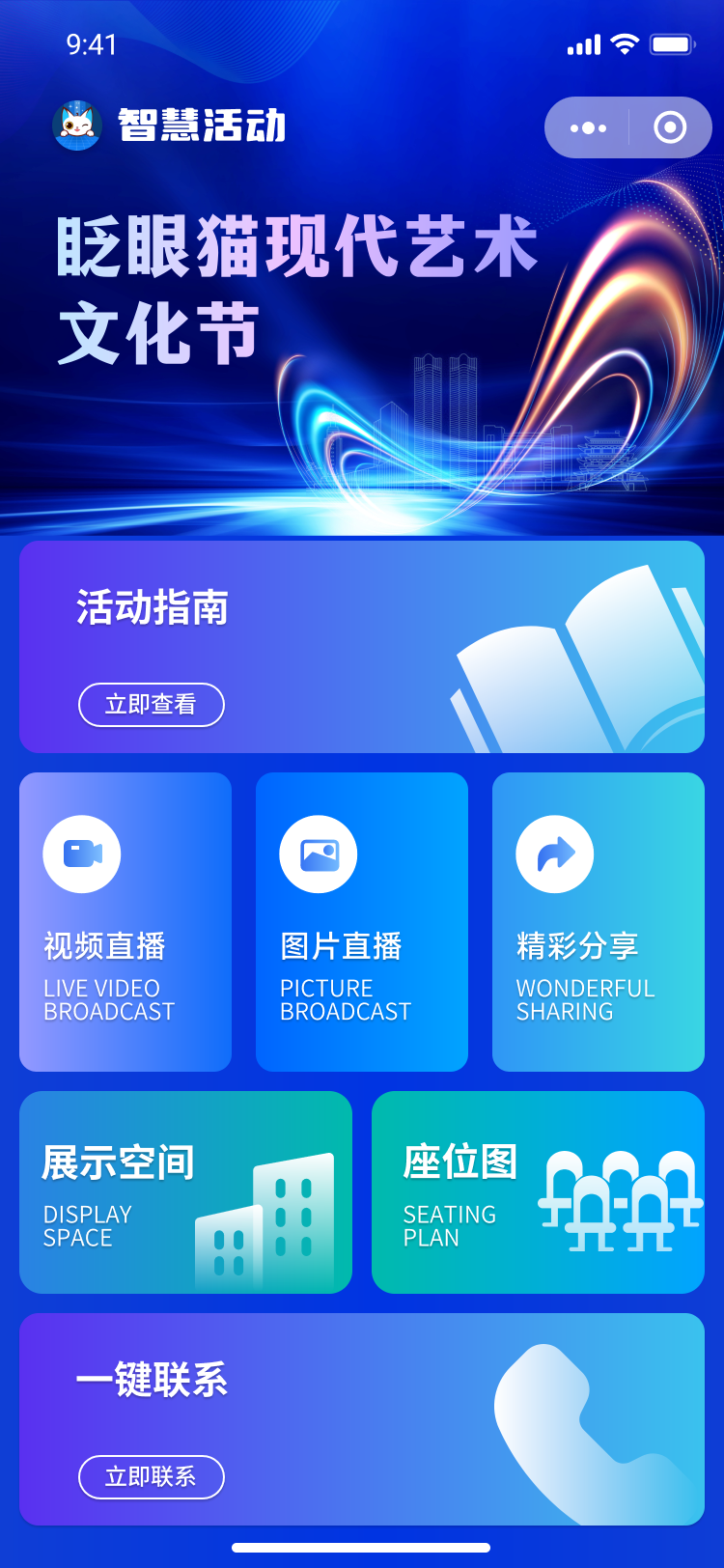Open 精彩分享 Wonderful Sharing
The width and height of the screenshot is (724, 1568).
pos(599,922)
